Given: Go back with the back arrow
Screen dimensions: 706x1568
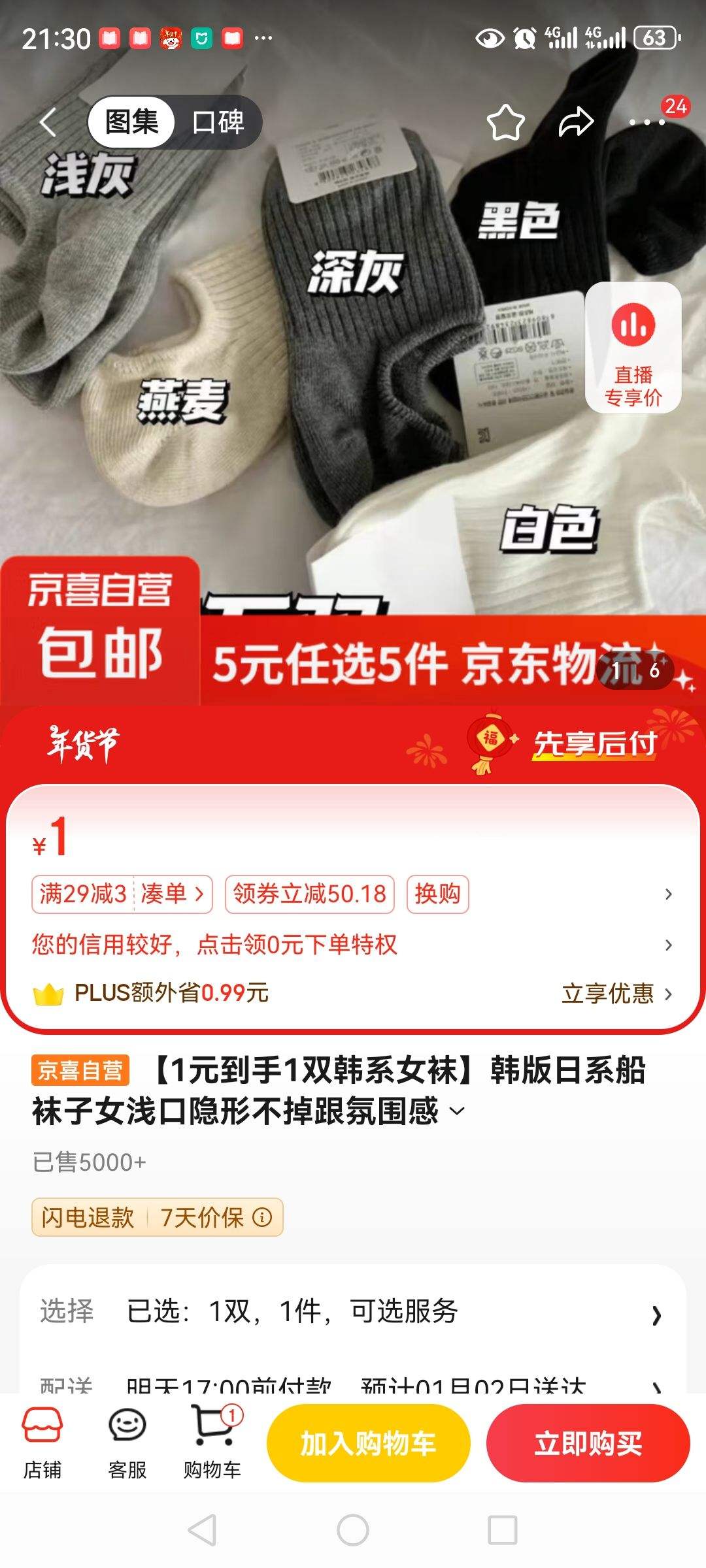Looking at the screenshot, I should pos(47,122).
